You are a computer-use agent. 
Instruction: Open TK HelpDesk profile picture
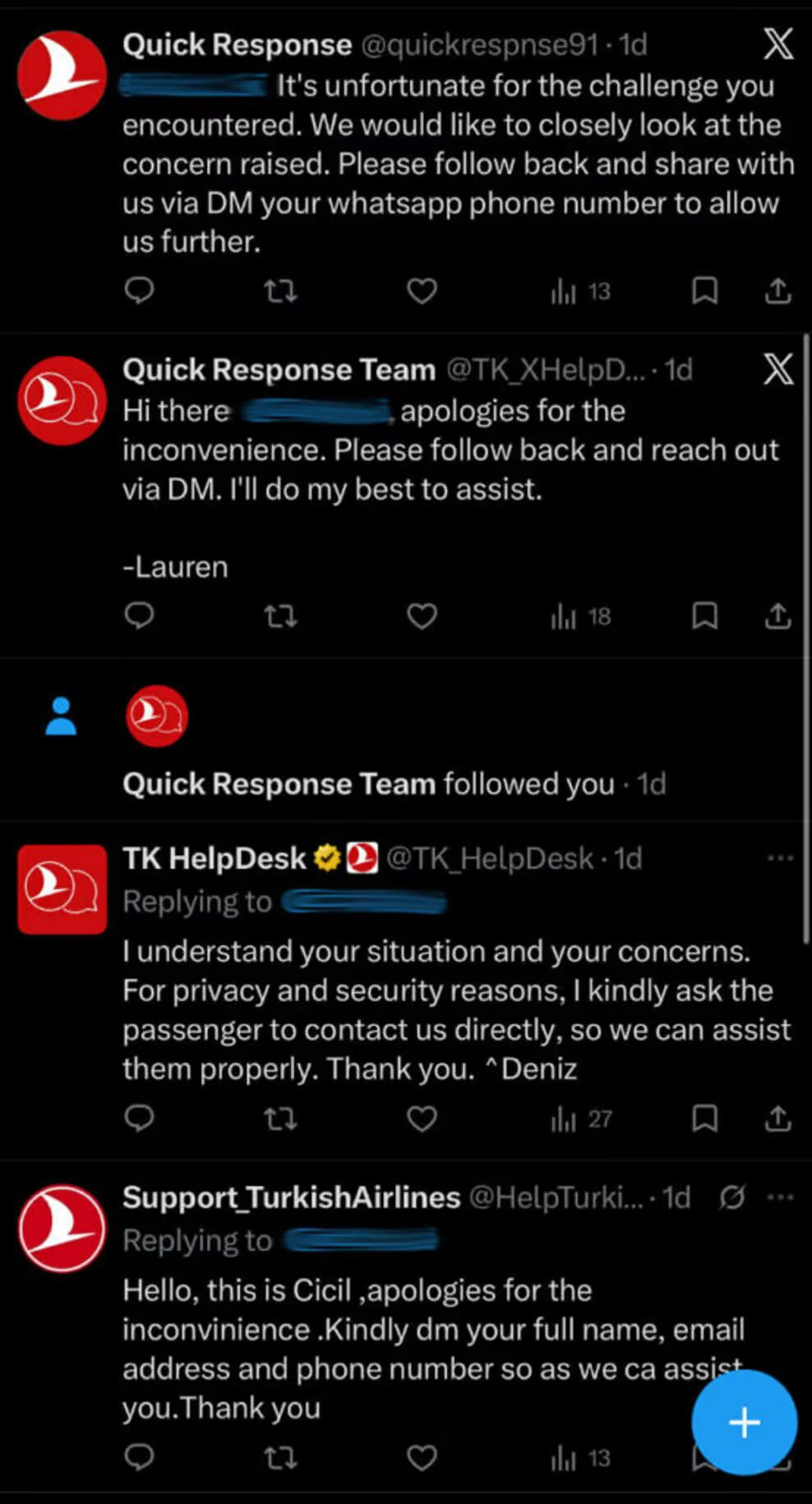pos(62,889)
